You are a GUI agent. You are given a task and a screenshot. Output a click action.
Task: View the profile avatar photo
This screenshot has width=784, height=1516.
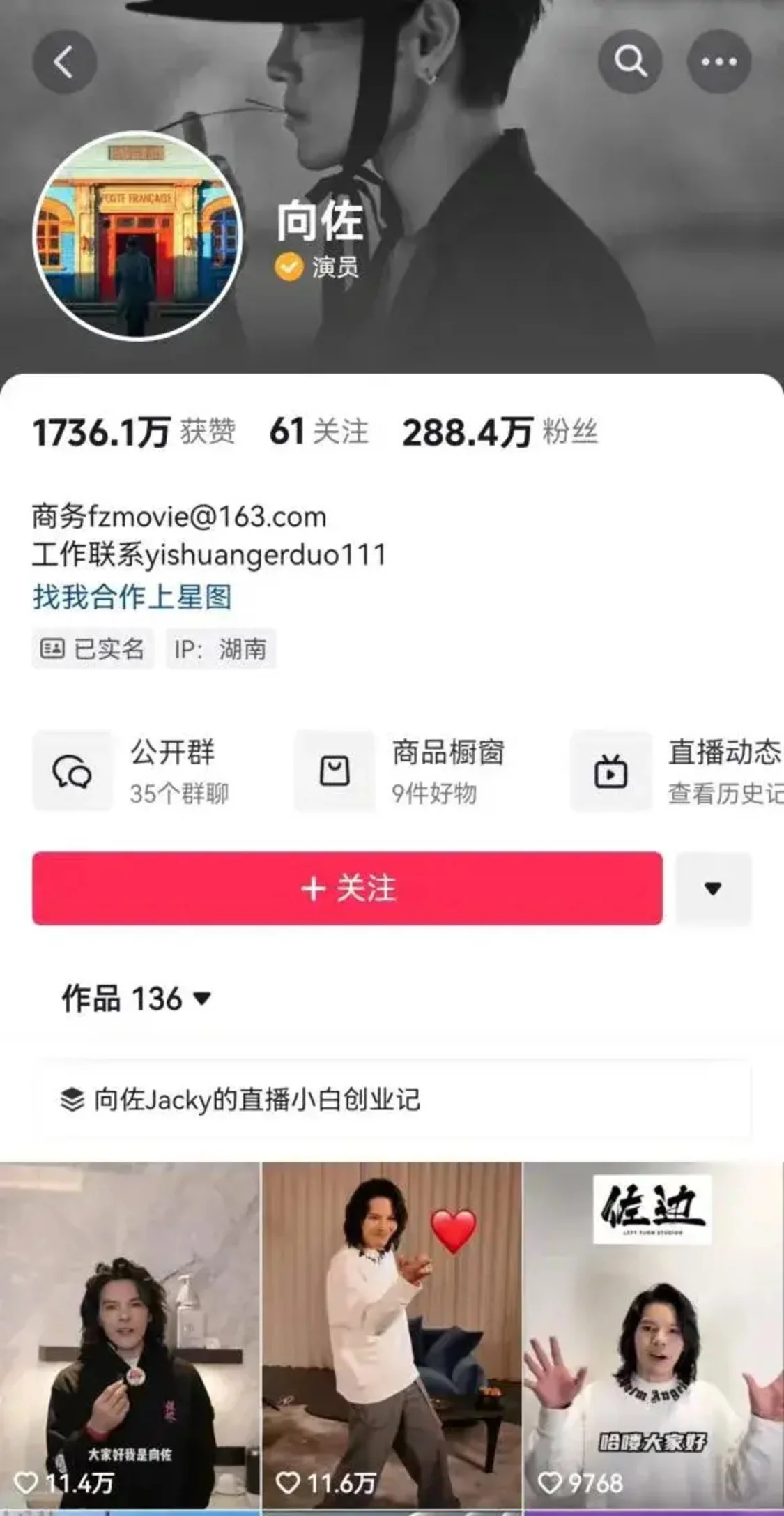(138, 236)
